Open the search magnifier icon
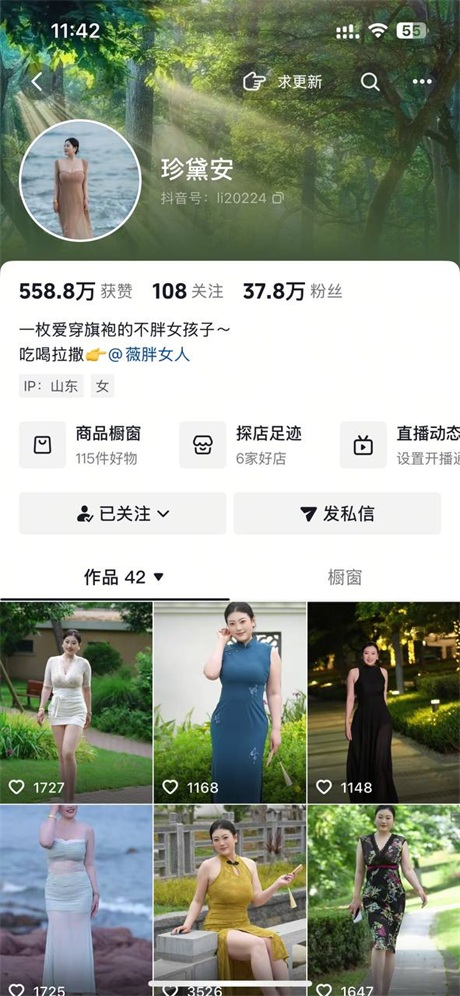Screen dimensions: 460x996 (370, 81)
